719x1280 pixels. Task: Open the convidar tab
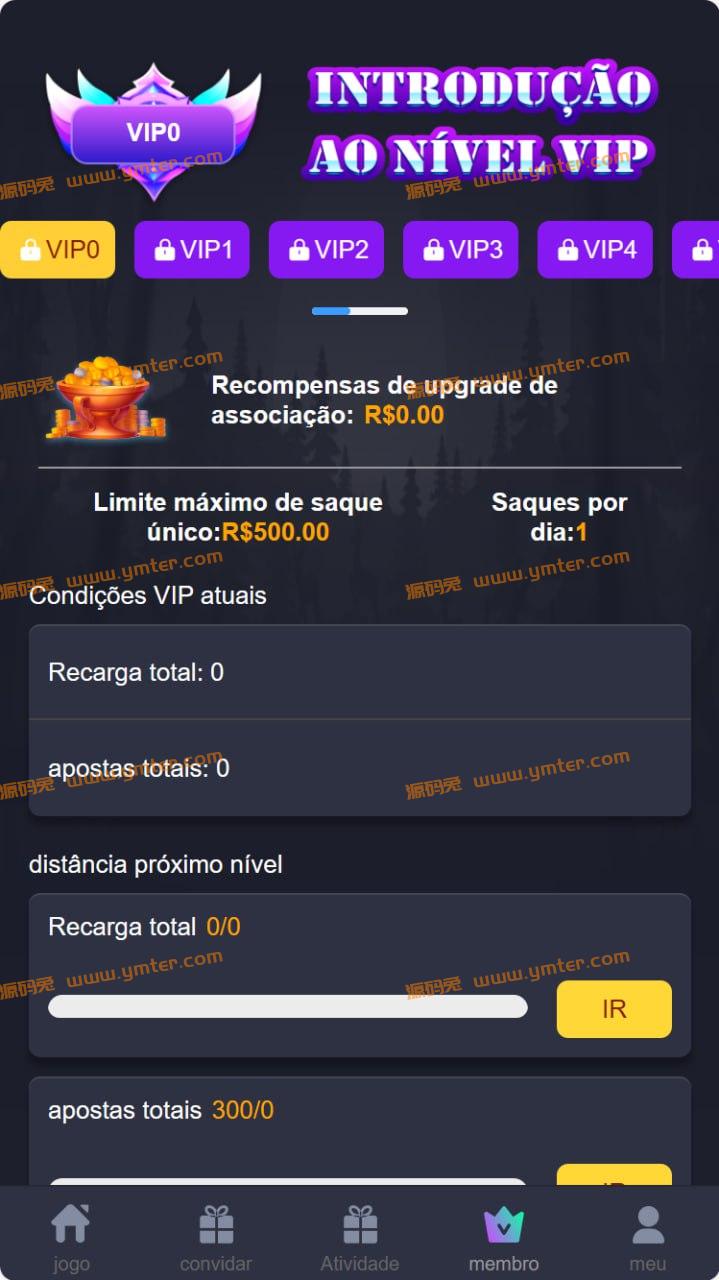pyautogui.click(x=216, y=1238)
